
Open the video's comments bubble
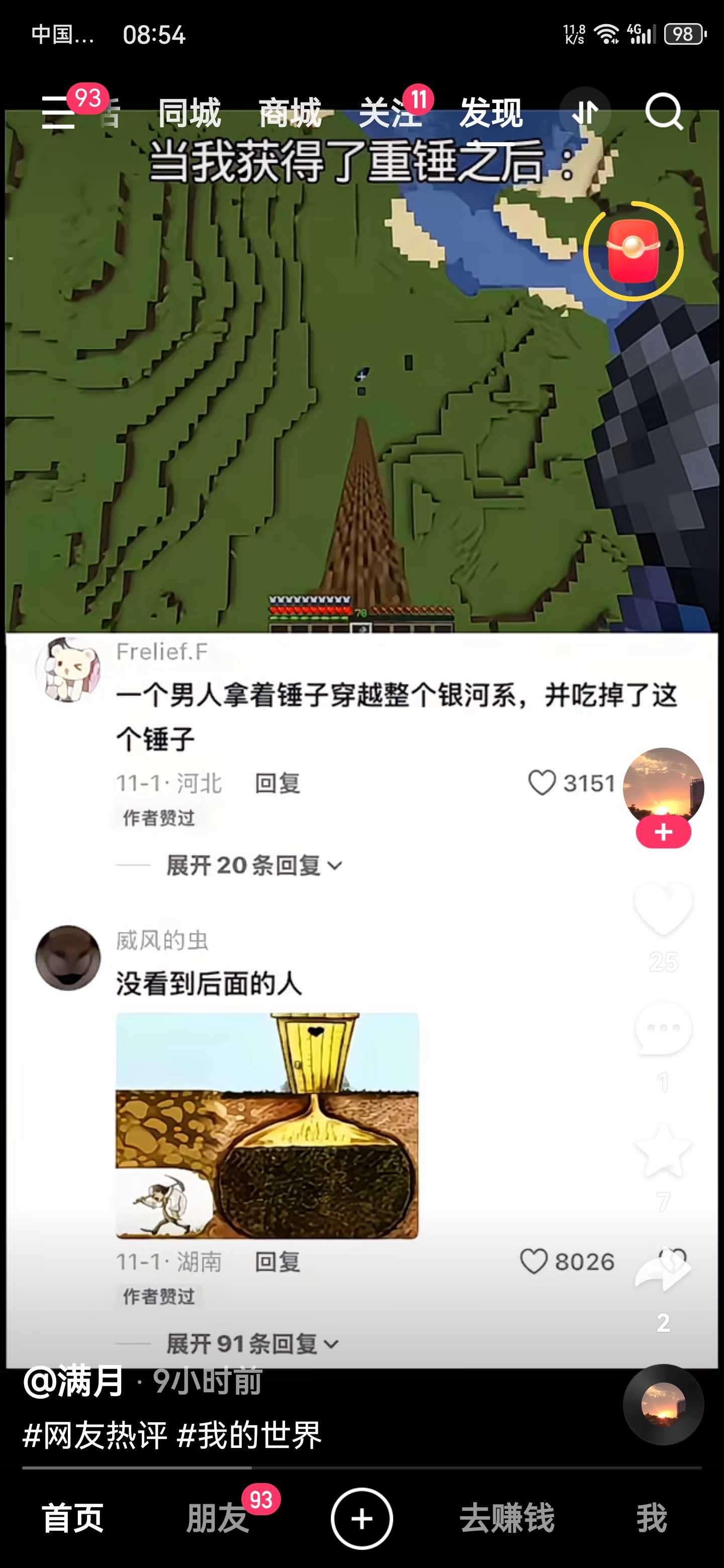tap(663, 1029)
